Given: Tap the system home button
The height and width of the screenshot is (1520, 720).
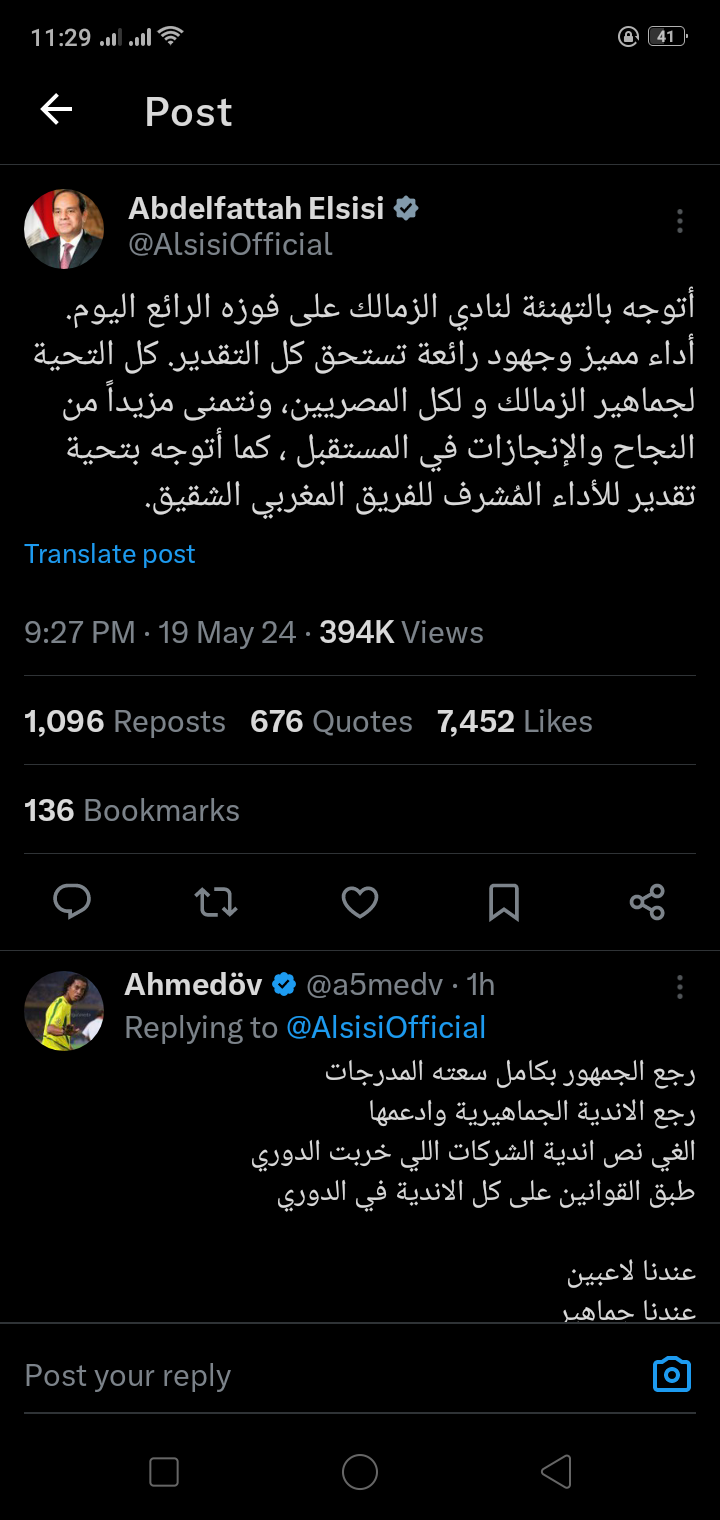Looking at the screenshot, I should pos(360,1472).
